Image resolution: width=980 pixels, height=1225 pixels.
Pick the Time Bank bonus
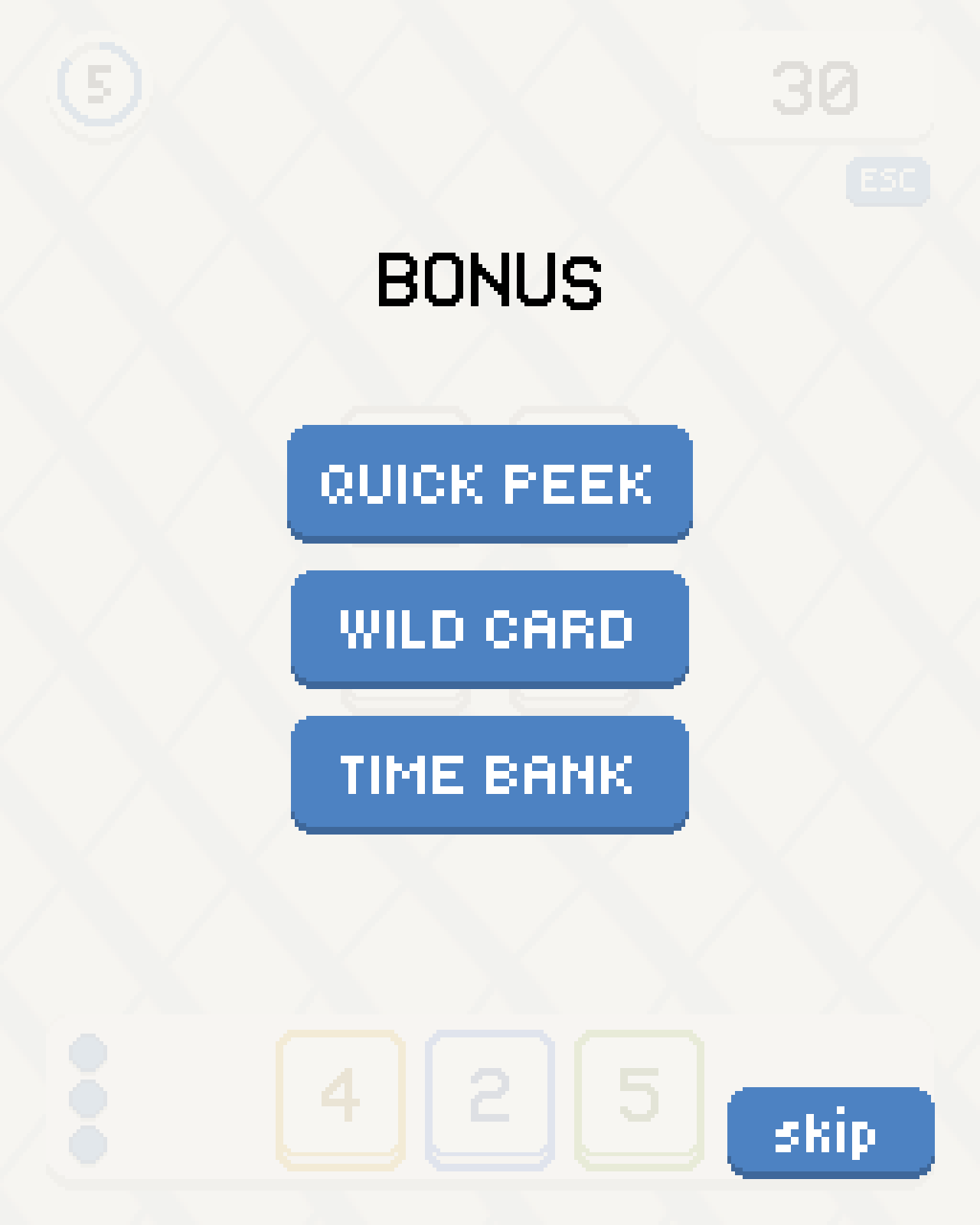coord(490,775)
